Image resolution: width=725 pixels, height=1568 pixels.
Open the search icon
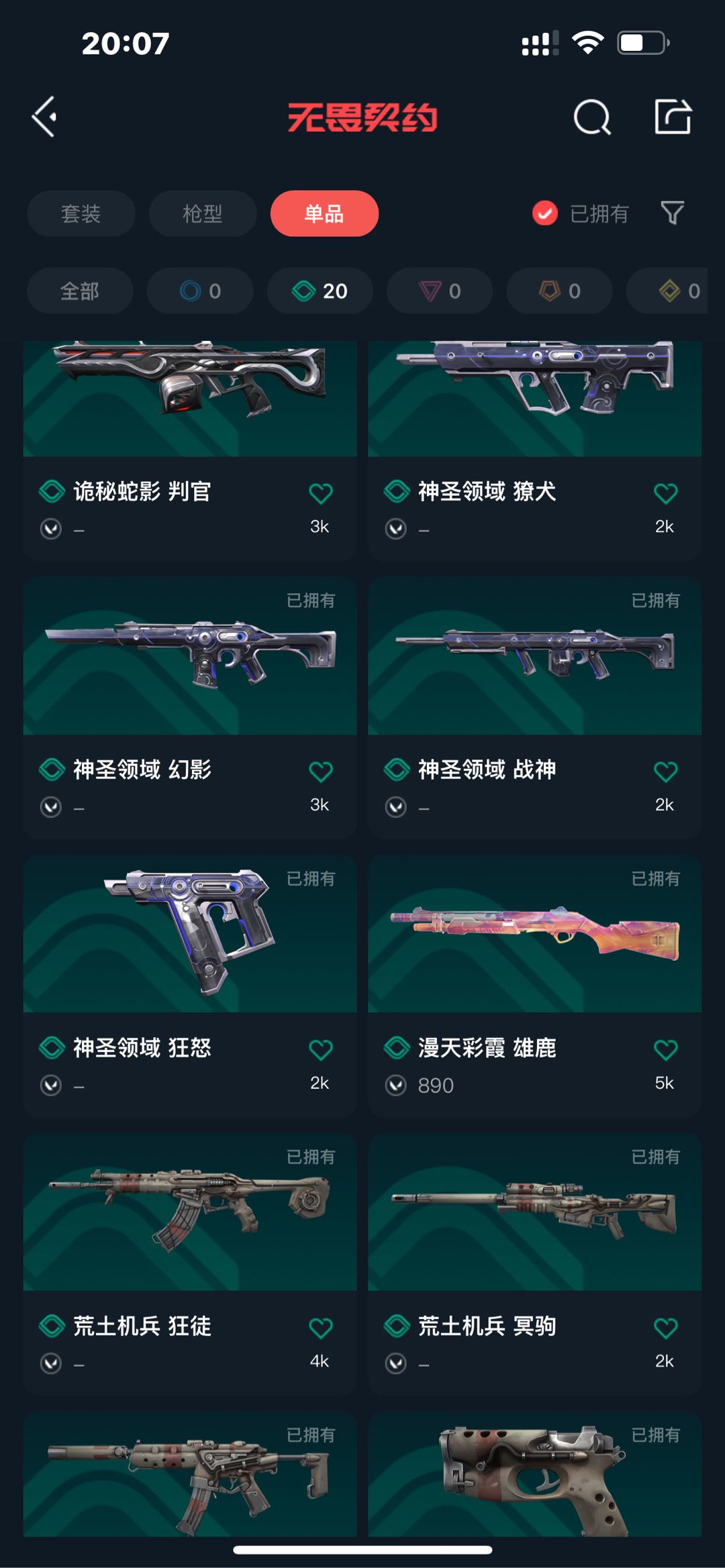(x=591, y=117)
